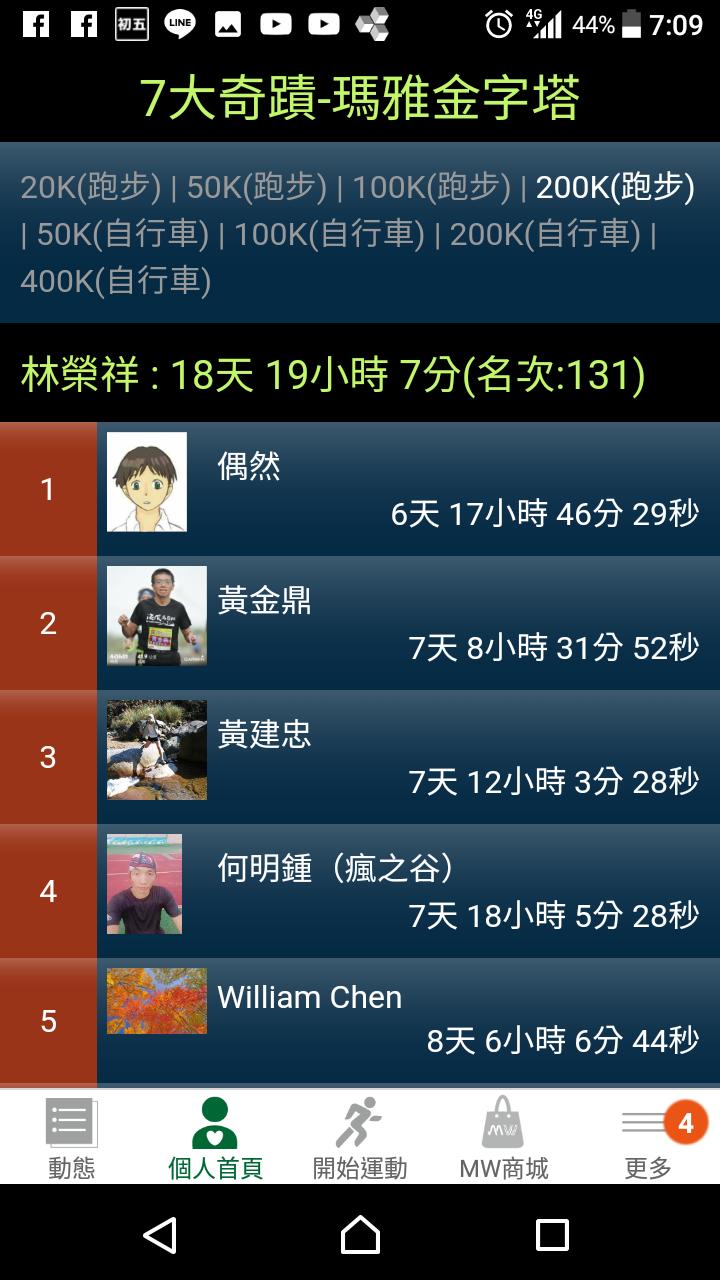
Task: Open first-place runner 偶然's entry
Action: tap(400, 489)
